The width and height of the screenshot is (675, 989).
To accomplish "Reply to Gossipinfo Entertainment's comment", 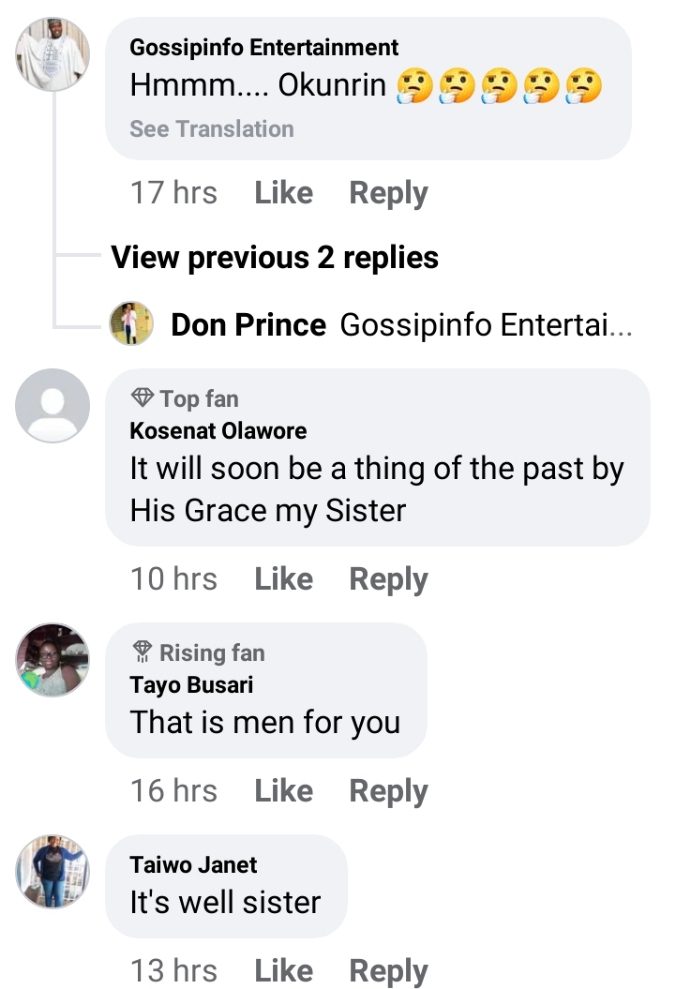I will pos(388,193).
